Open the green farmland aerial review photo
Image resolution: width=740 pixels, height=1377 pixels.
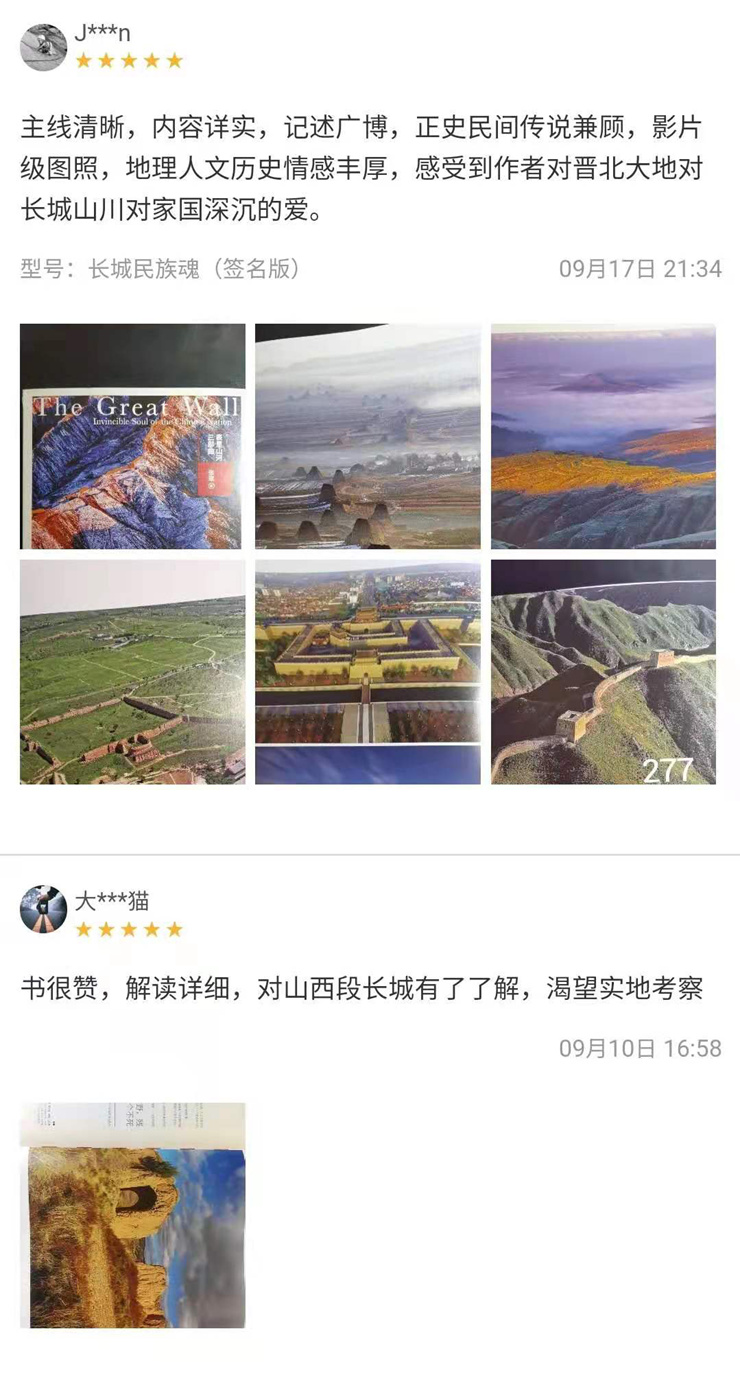pos(132,671)
